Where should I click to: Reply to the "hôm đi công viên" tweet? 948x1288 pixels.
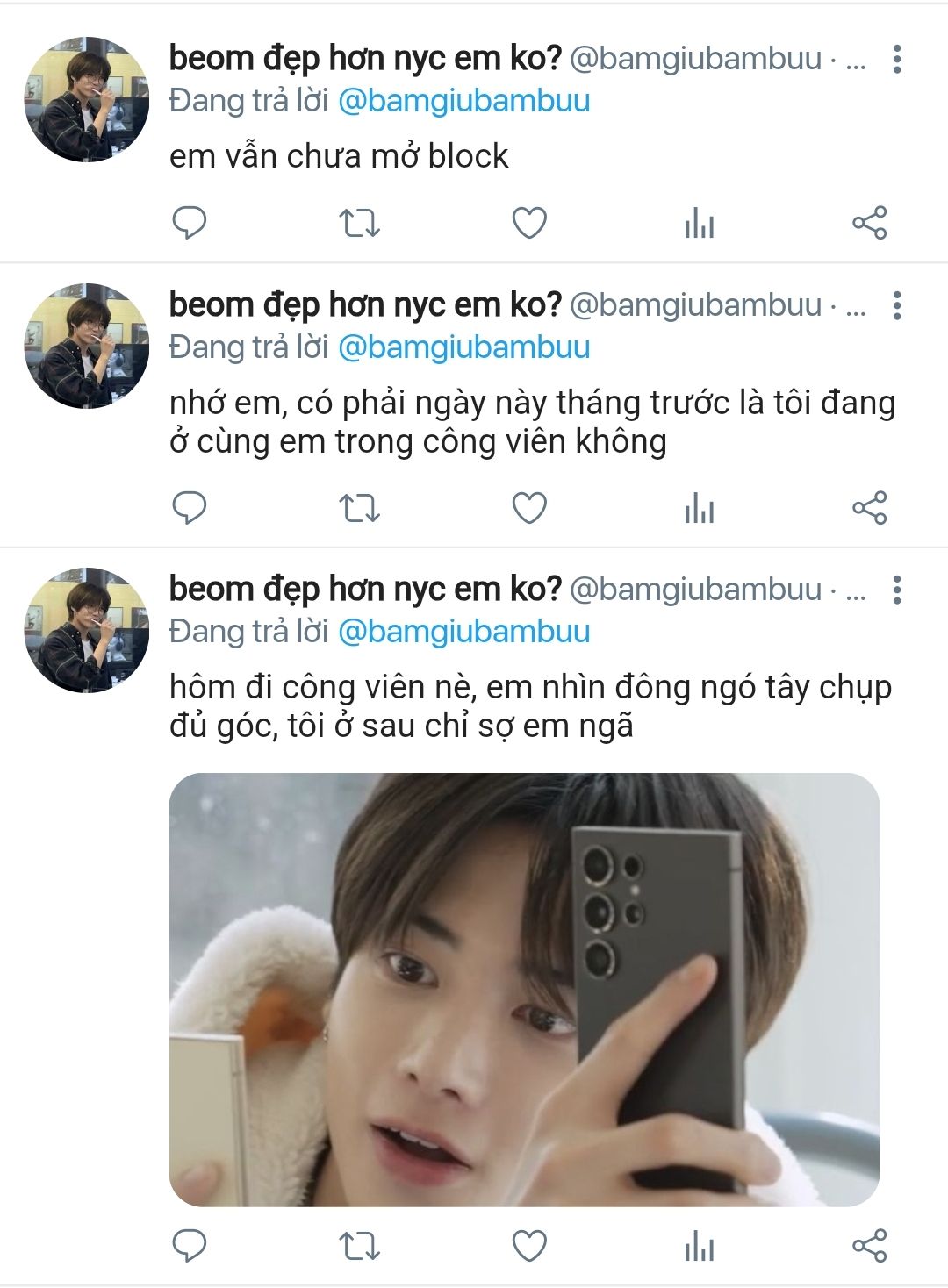pos(189,1245)
